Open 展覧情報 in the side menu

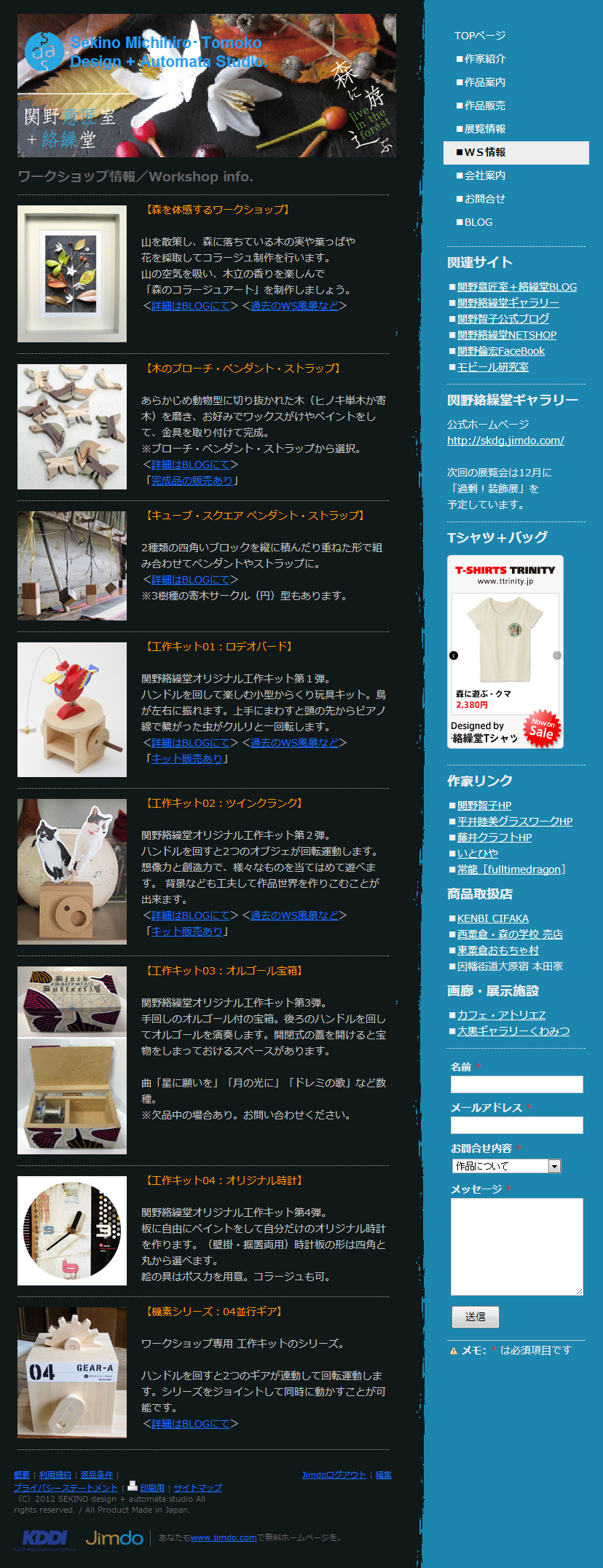click(x=484, y=129)
